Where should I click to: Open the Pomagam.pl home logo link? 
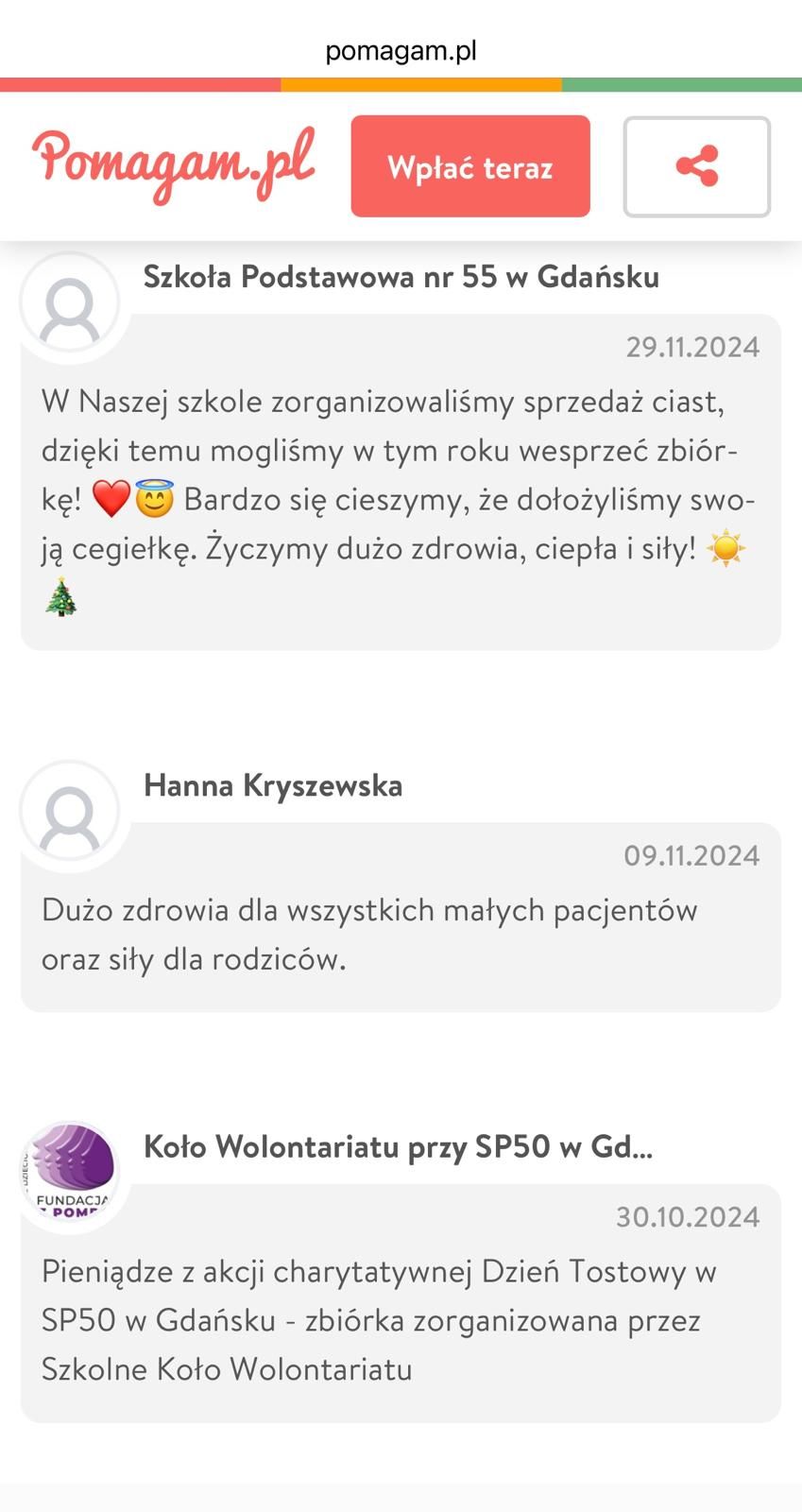(173, 165)
